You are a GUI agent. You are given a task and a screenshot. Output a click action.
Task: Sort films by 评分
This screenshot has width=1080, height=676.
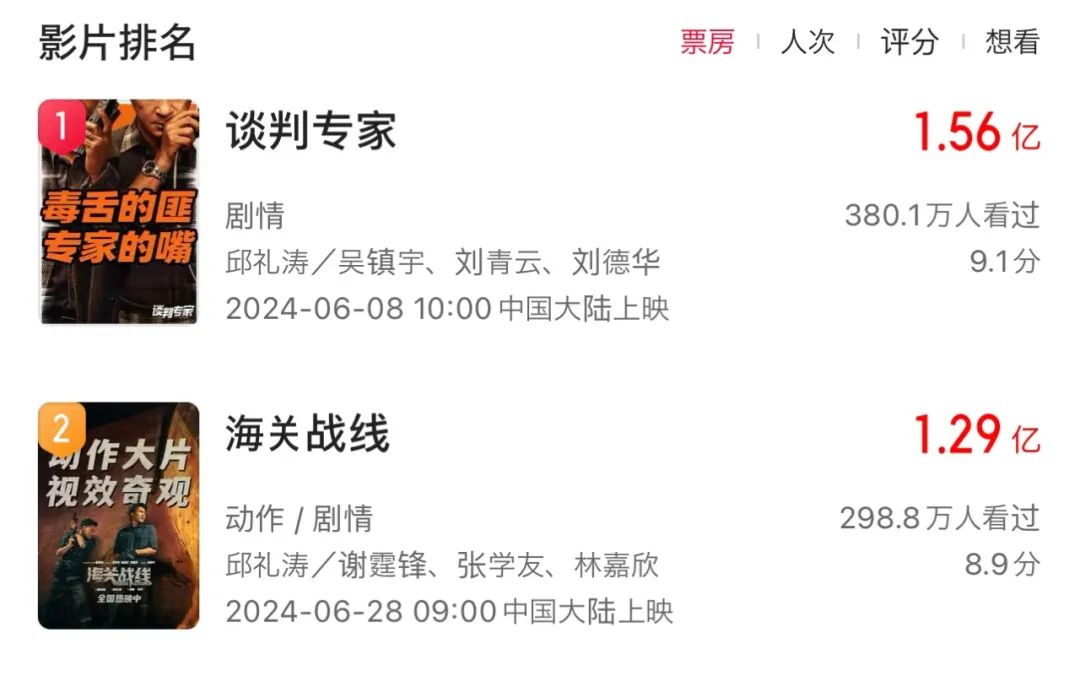909,42
